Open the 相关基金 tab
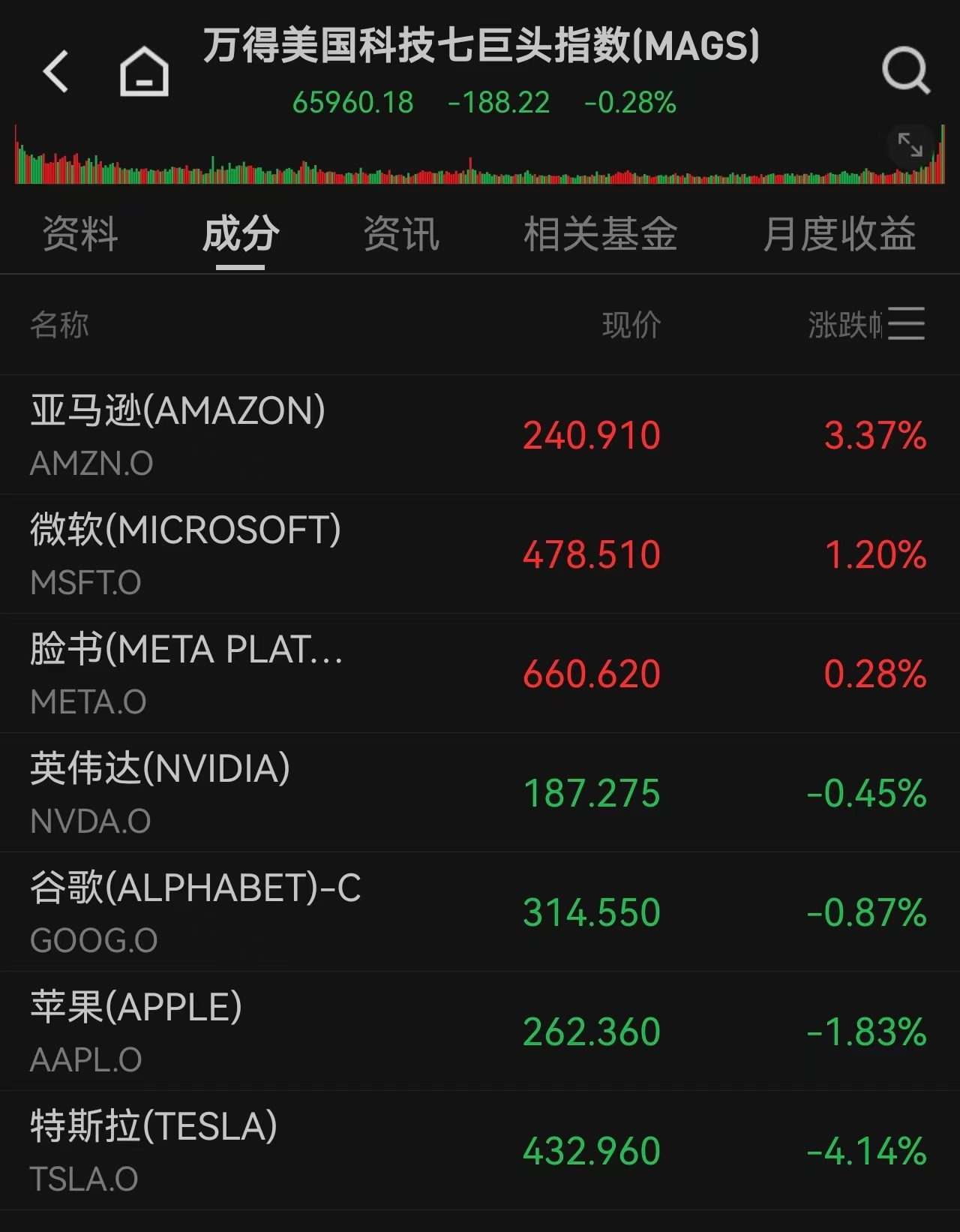 point(600,234)
